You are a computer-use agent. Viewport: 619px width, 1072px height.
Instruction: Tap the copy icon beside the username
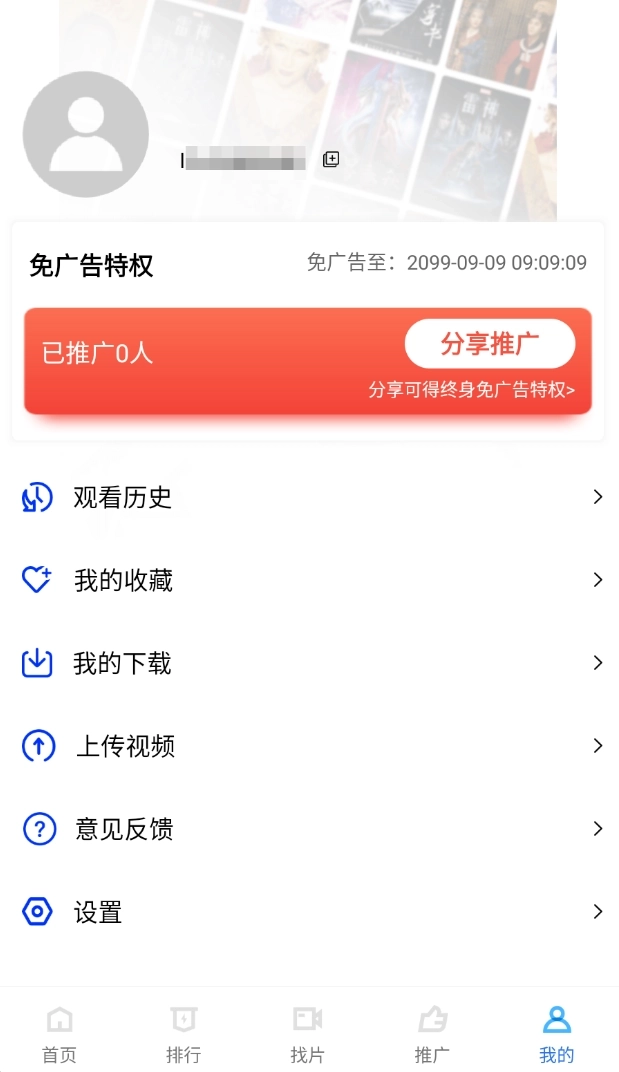pos(331,159)
